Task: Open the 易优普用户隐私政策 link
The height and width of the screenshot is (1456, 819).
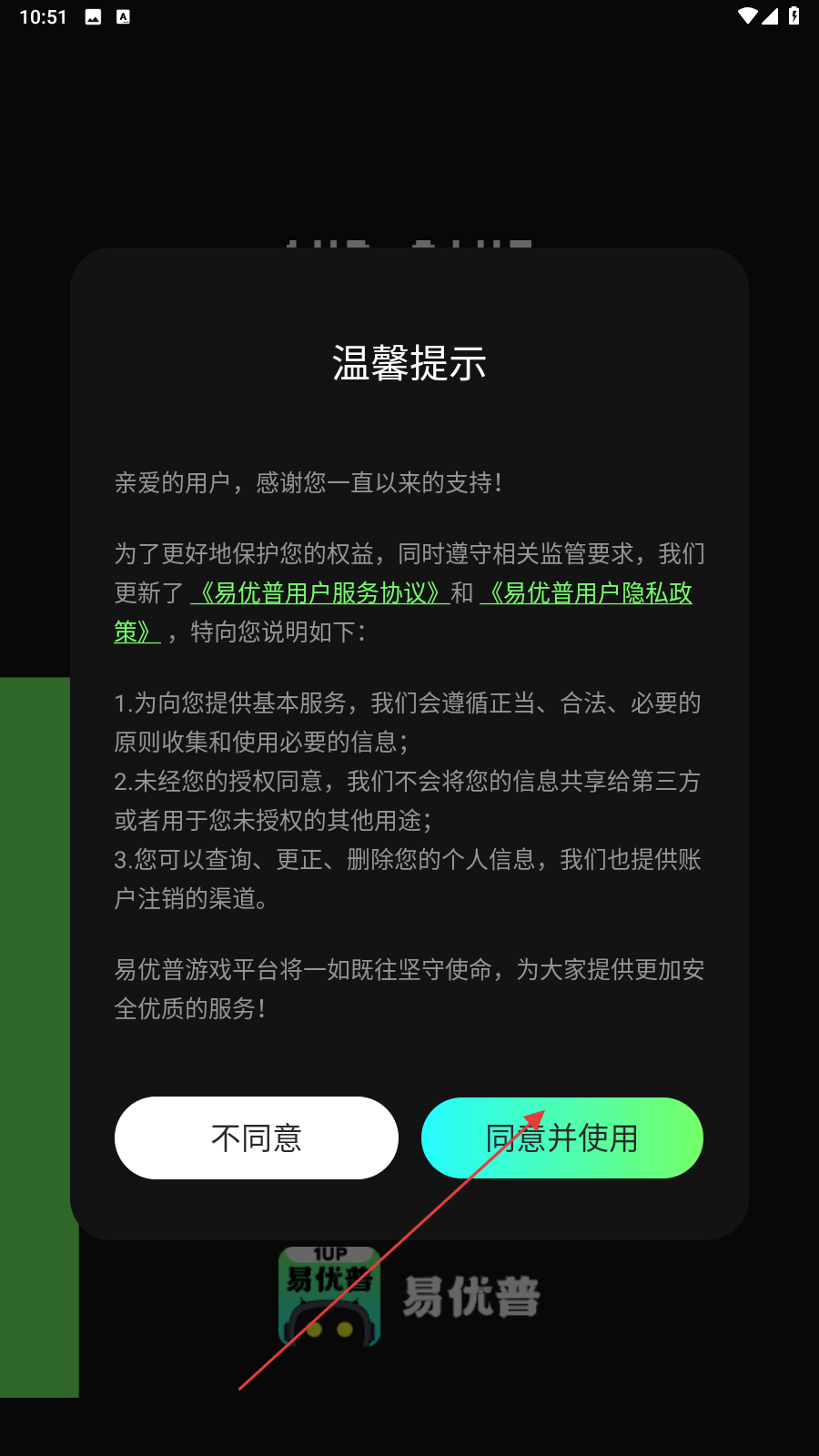Action: [x=586, y=593]
